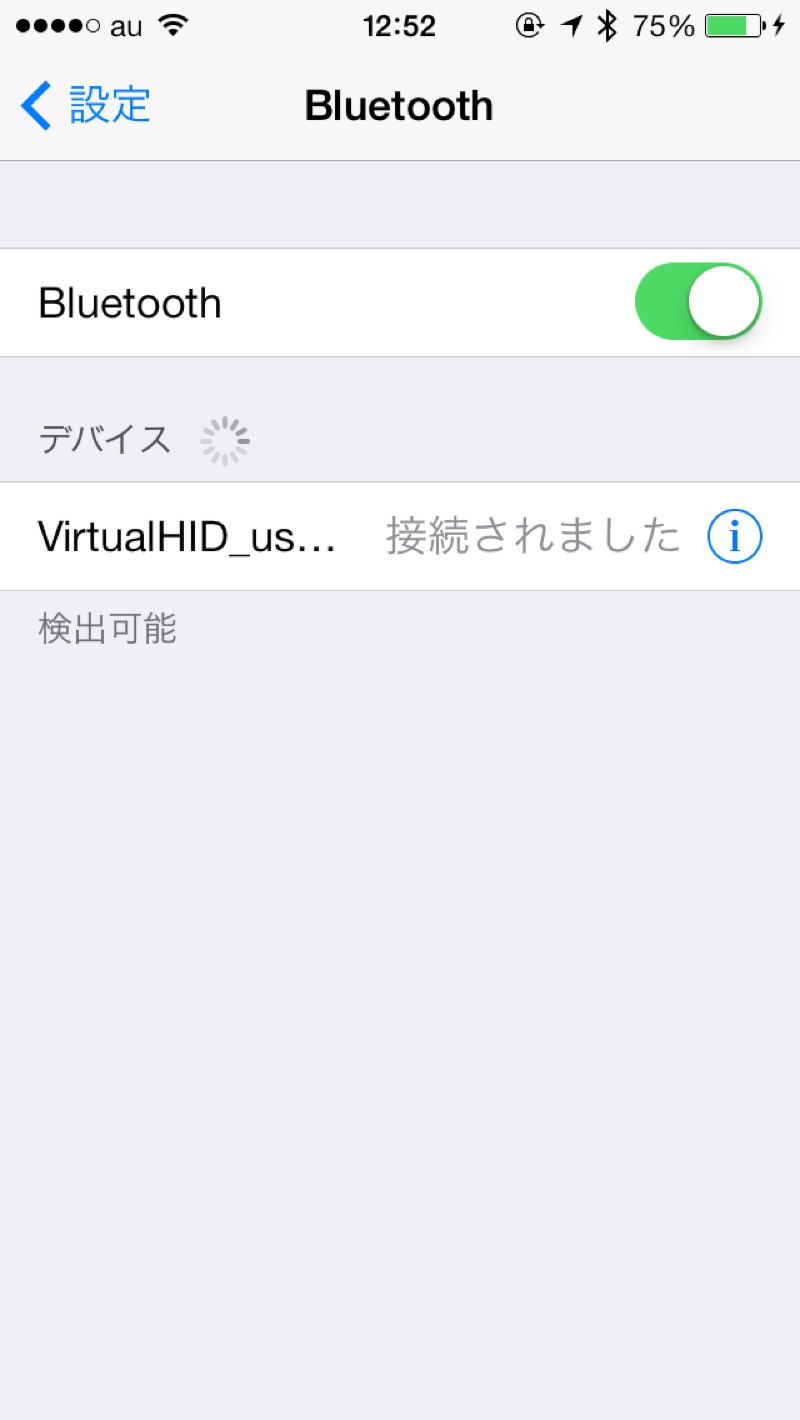800x1420 pixels.
Task: Go back to 設定
Action: tap(86, 105)
